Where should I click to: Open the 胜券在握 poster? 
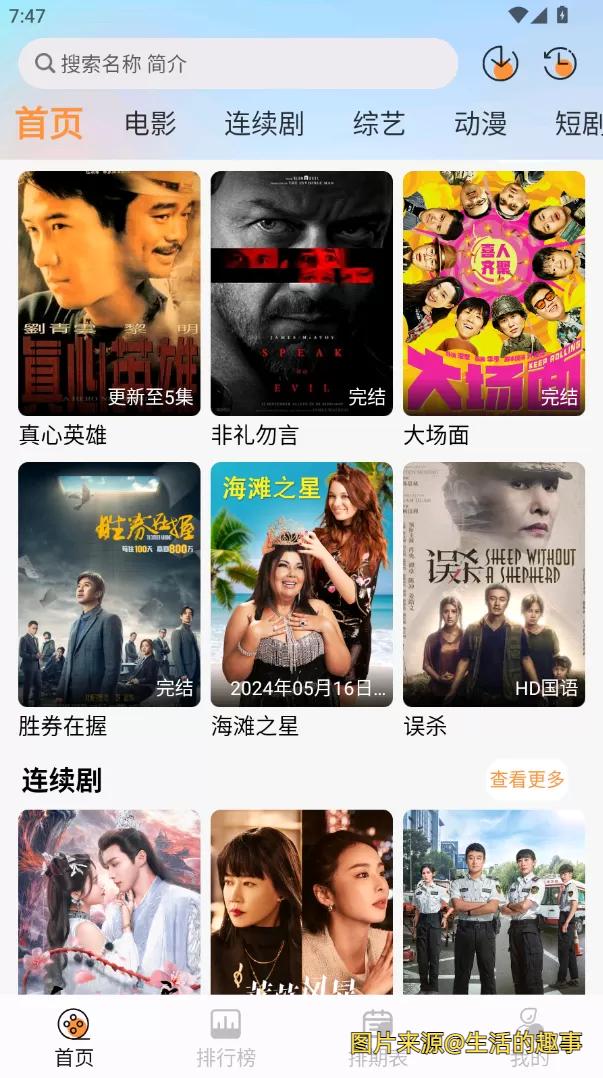pyautogui.click(x=109, y=584)
